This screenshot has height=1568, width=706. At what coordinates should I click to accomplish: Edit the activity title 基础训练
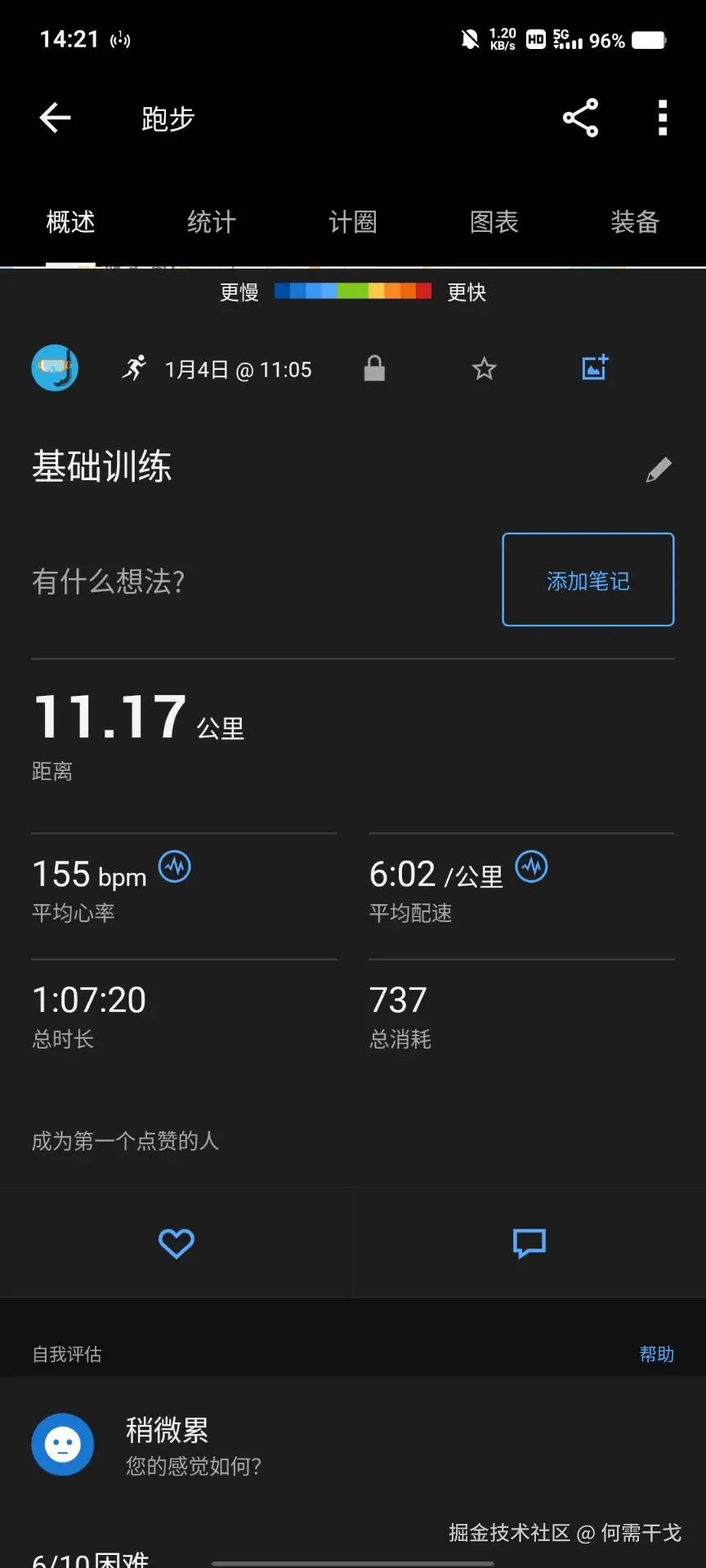tap(659, 470)
